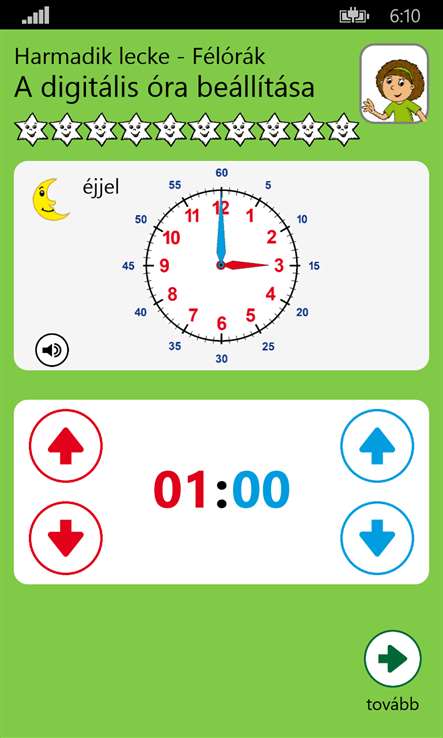
Task: Play the audio with the speaker icon
Action: 52,350
